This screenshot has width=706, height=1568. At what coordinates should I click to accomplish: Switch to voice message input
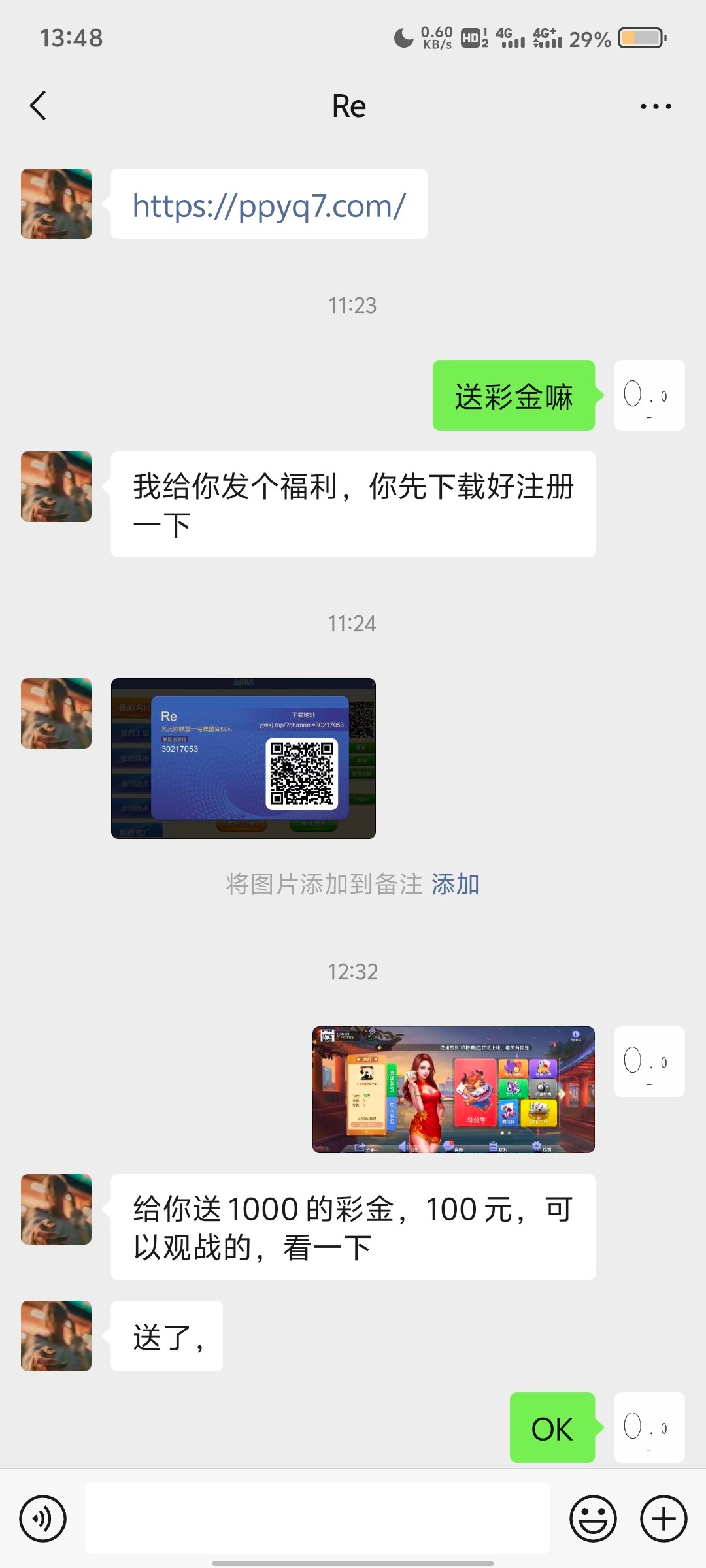(43, 1518)
